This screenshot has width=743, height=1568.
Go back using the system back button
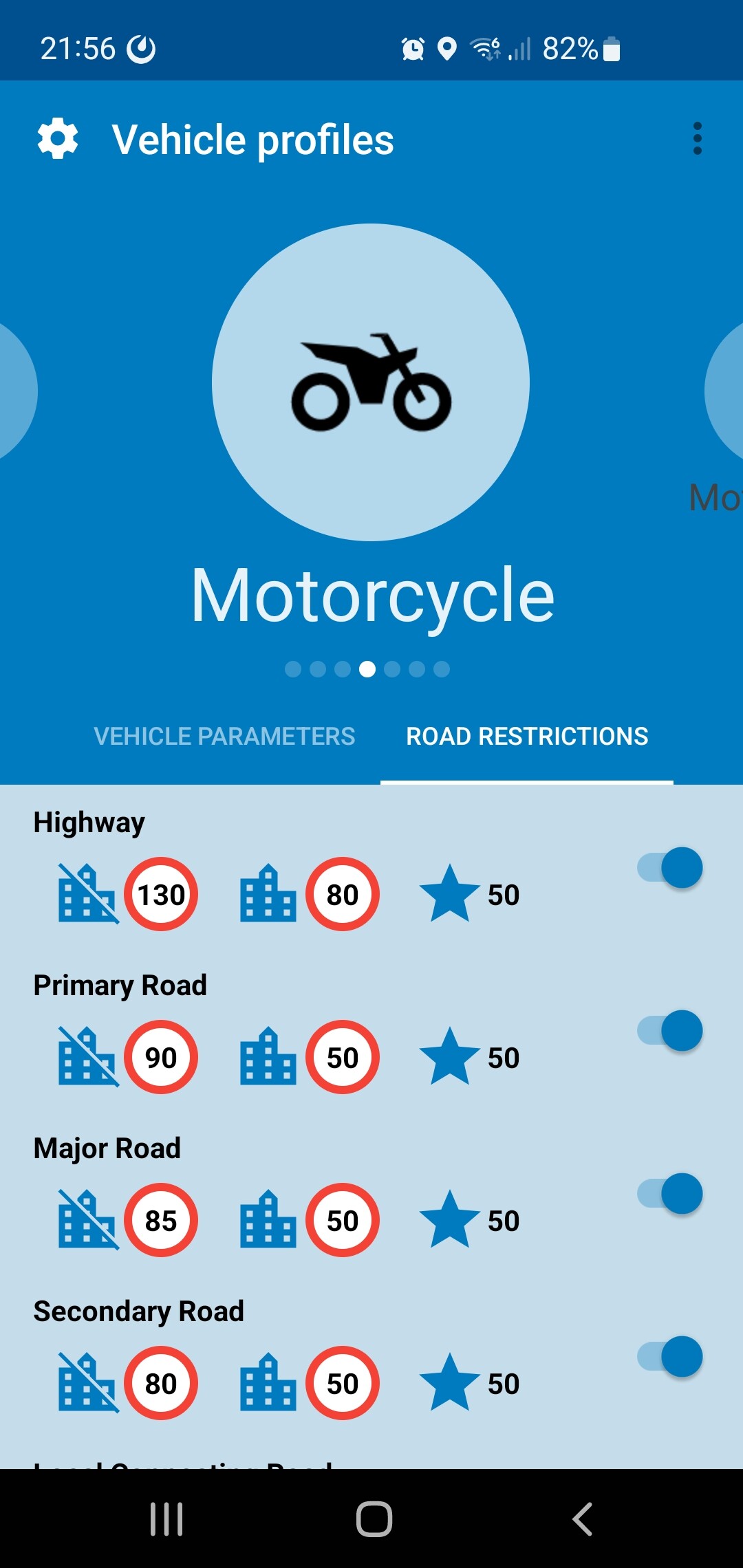tap(582, 1519)
